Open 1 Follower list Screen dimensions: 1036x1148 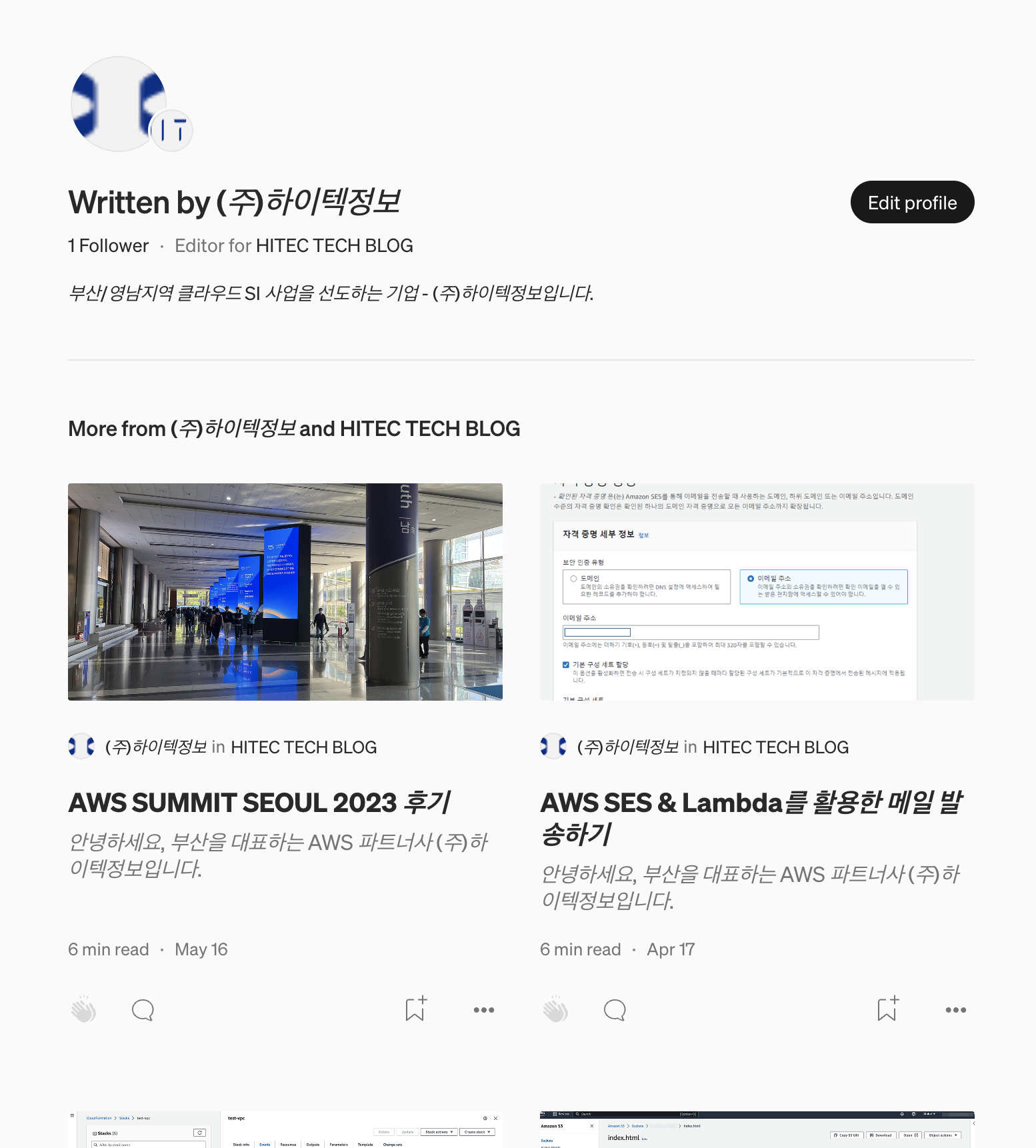(108, 246)
